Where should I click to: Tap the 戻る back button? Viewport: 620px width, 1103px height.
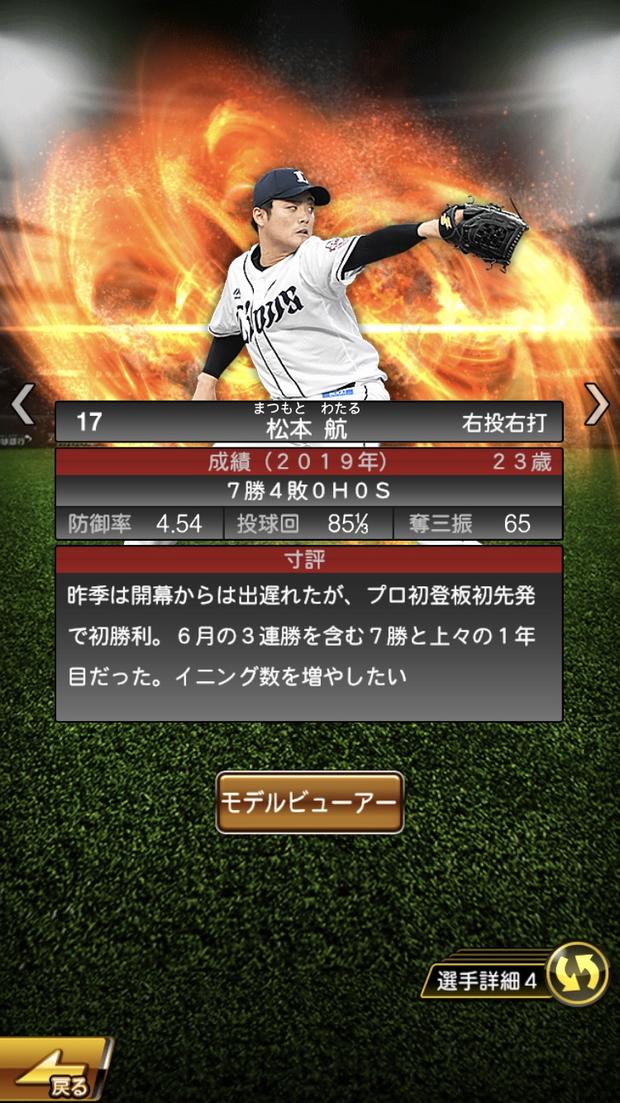[x=55, y=1072]
